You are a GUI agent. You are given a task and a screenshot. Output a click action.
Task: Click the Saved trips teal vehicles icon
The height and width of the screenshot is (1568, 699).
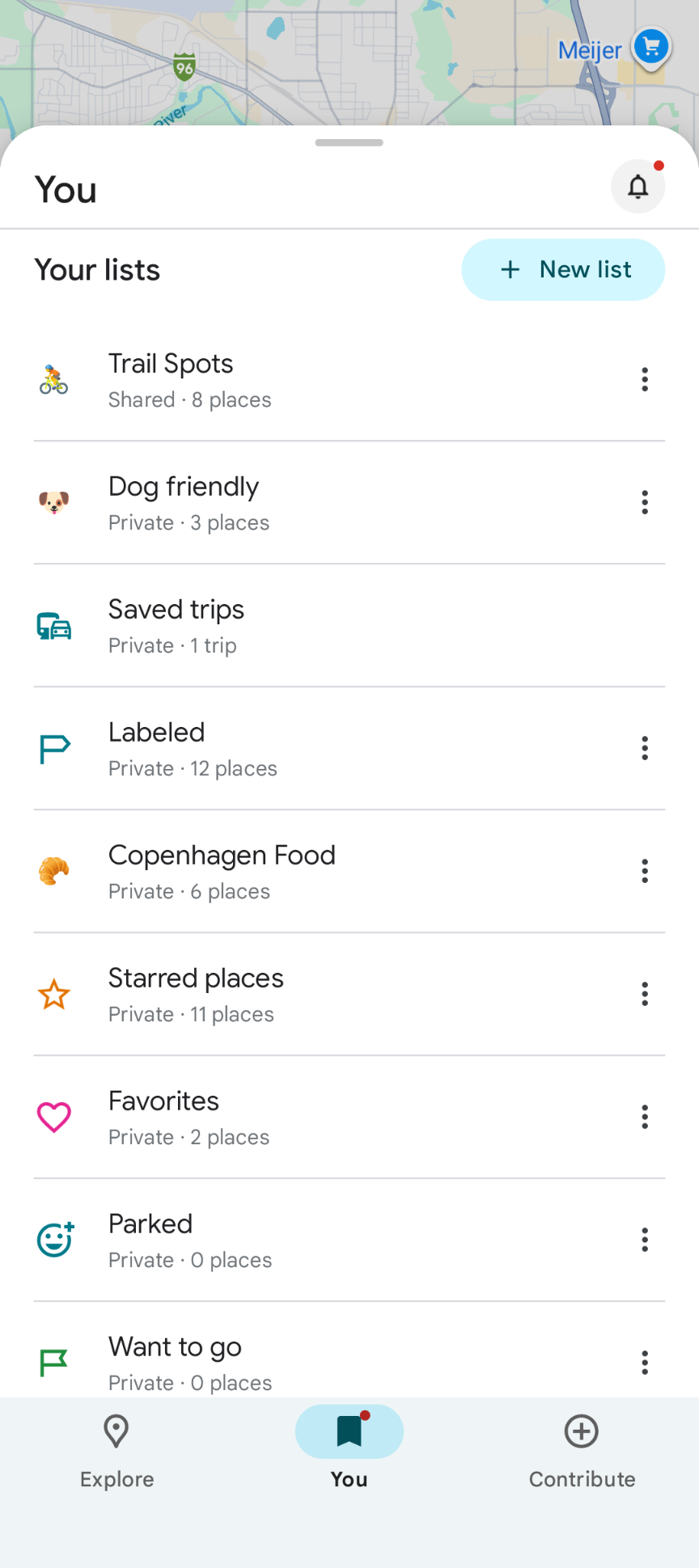[53, 625]
